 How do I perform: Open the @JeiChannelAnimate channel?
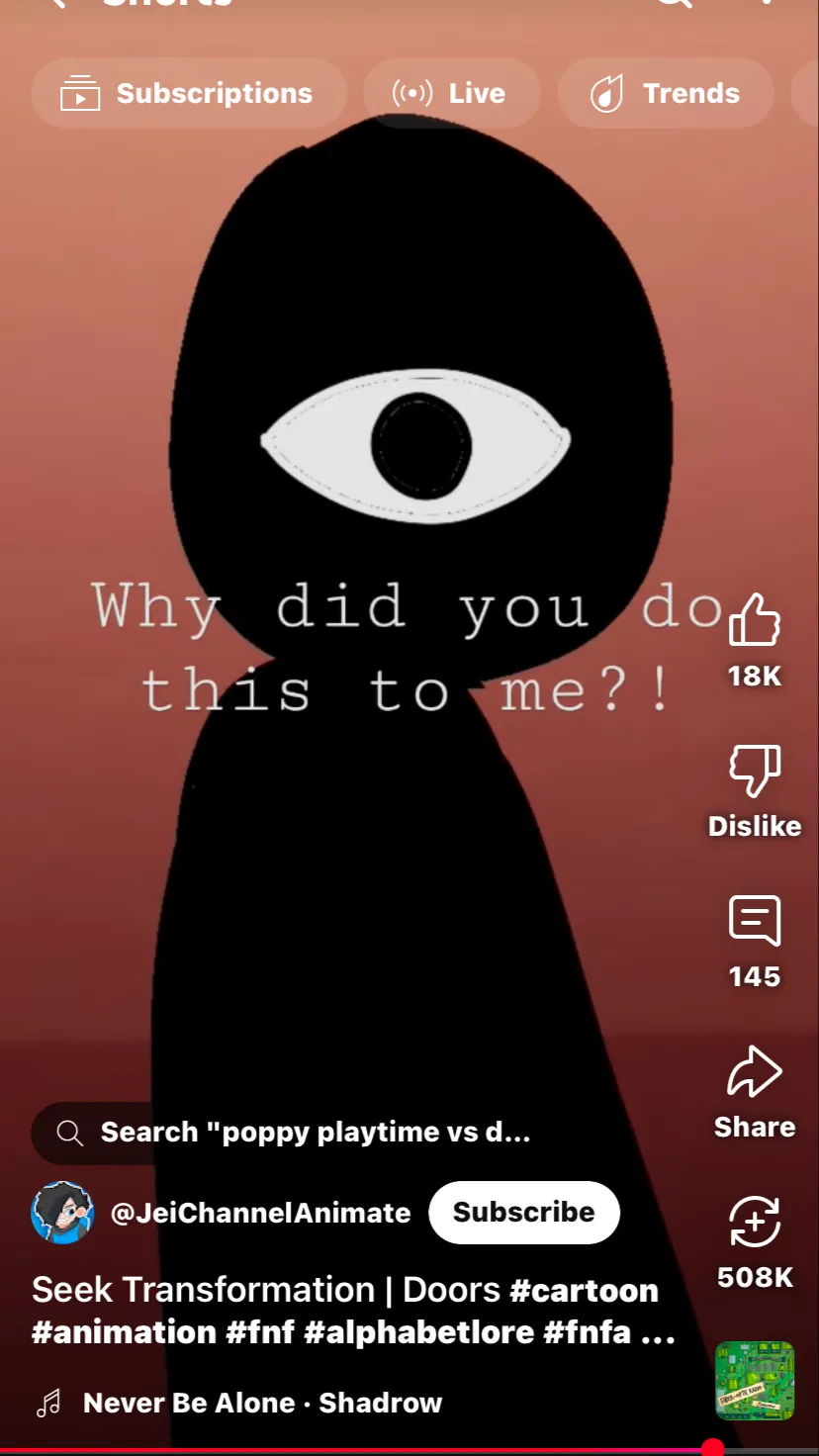[259, 1214]
